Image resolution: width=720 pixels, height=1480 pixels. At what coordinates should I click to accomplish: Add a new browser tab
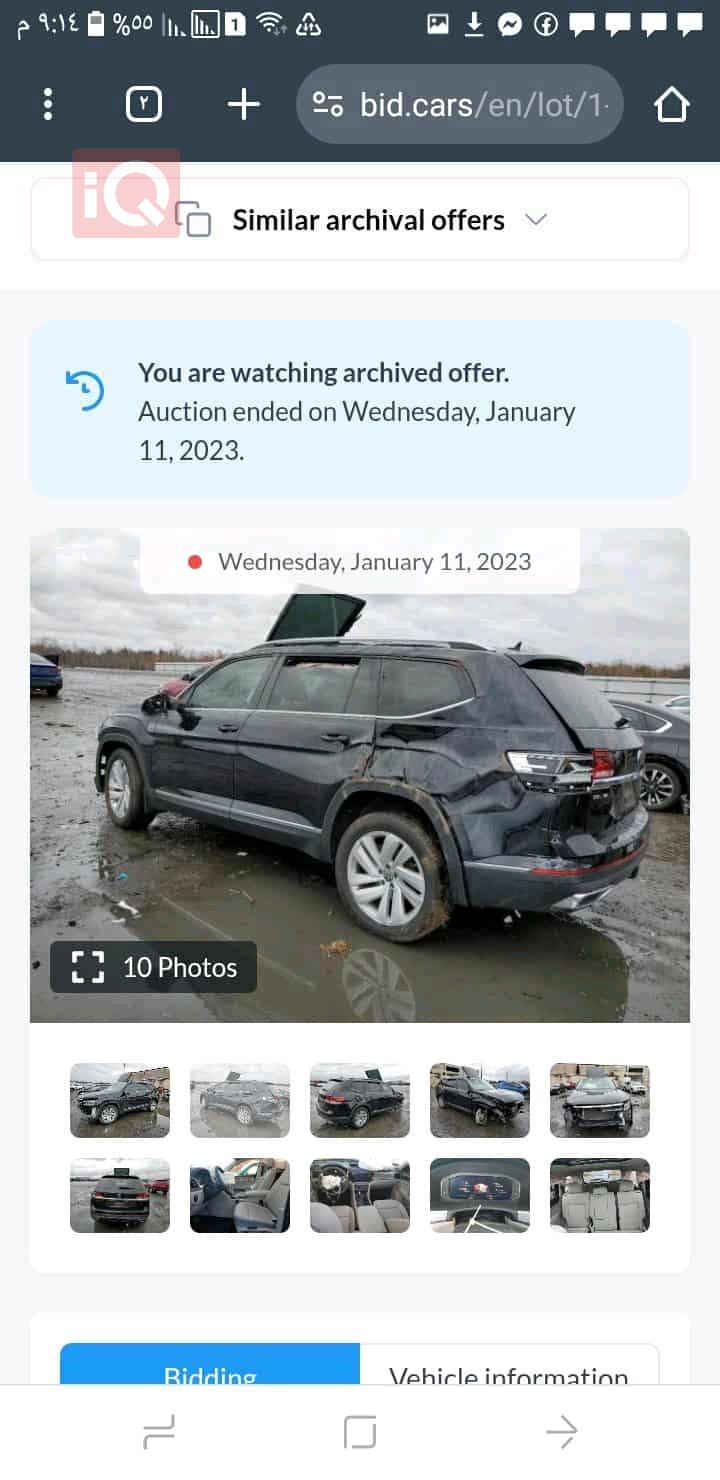[x=244, y=104]
